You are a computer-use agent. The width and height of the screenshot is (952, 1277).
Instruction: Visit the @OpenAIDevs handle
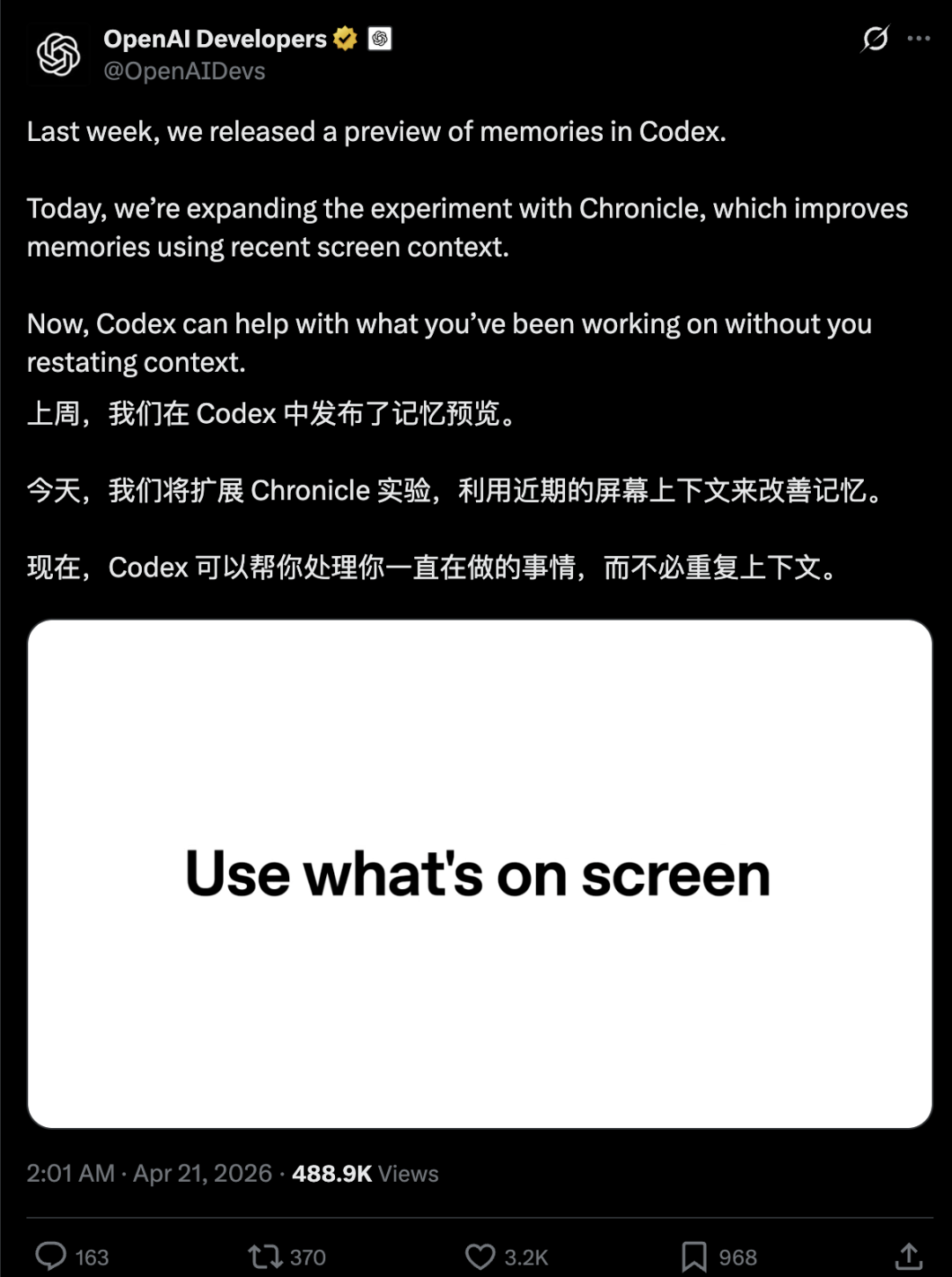pyautogui.click(x=184, y=71)
